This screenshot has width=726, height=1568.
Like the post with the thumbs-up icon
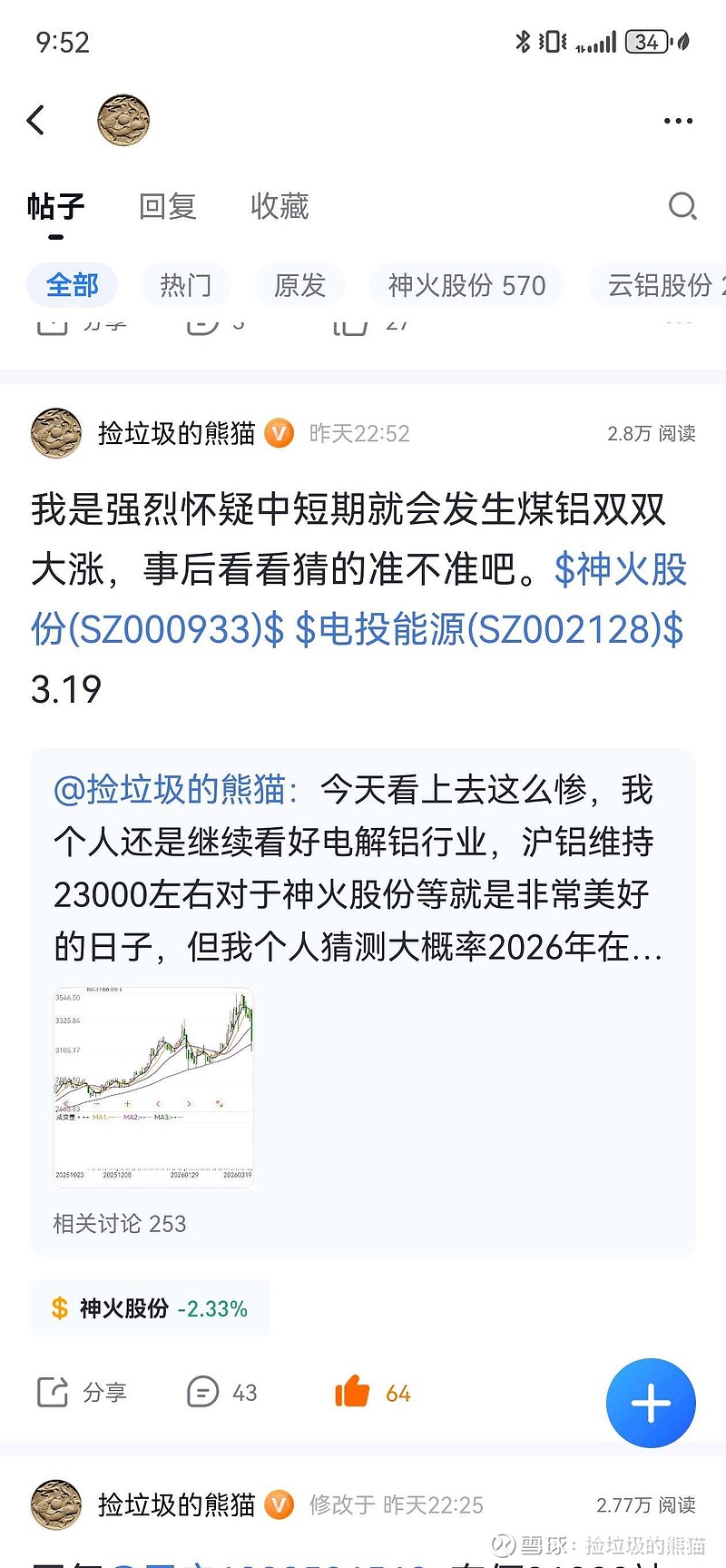[356, 1391]
